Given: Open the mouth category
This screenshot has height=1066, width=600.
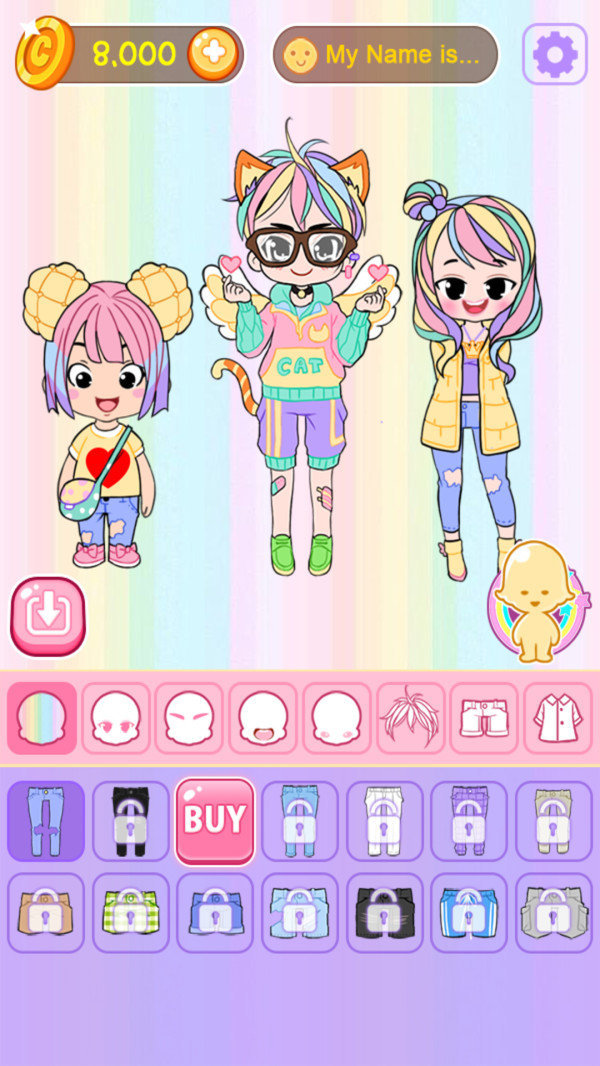Looking at the screenshot, I should [264, 718].
